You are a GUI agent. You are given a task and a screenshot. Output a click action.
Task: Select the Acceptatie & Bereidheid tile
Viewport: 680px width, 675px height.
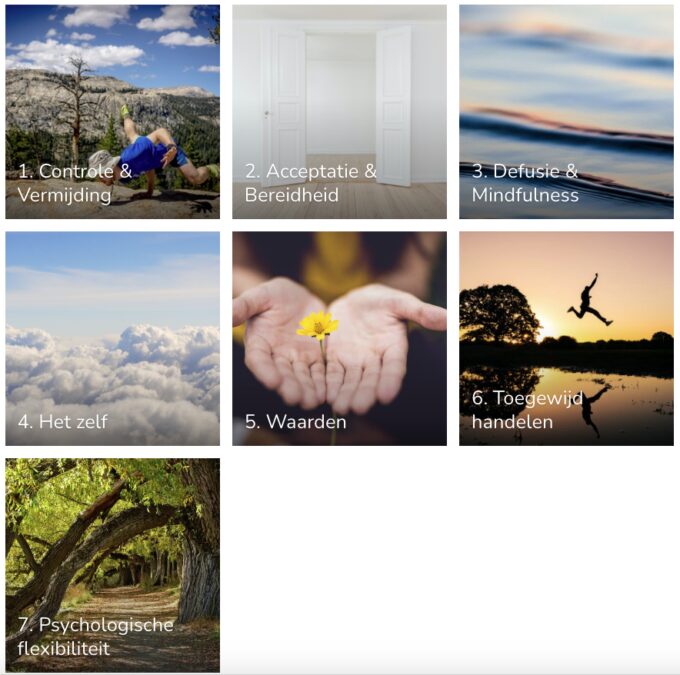coord(339,112)
